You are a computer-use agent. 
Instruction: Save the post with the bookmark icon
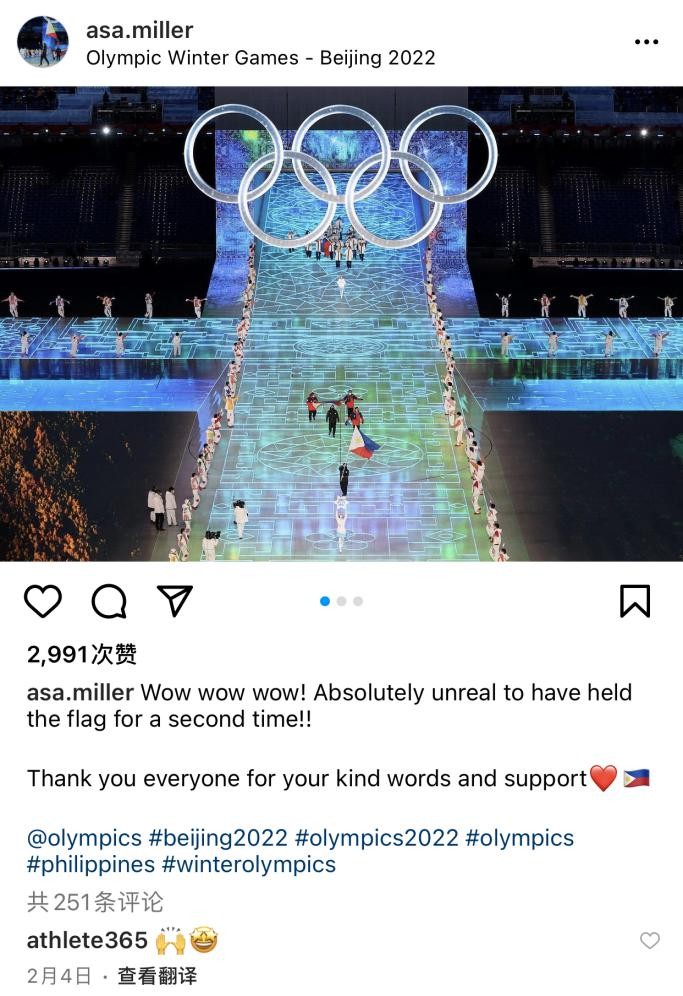(x=635, y=601)
